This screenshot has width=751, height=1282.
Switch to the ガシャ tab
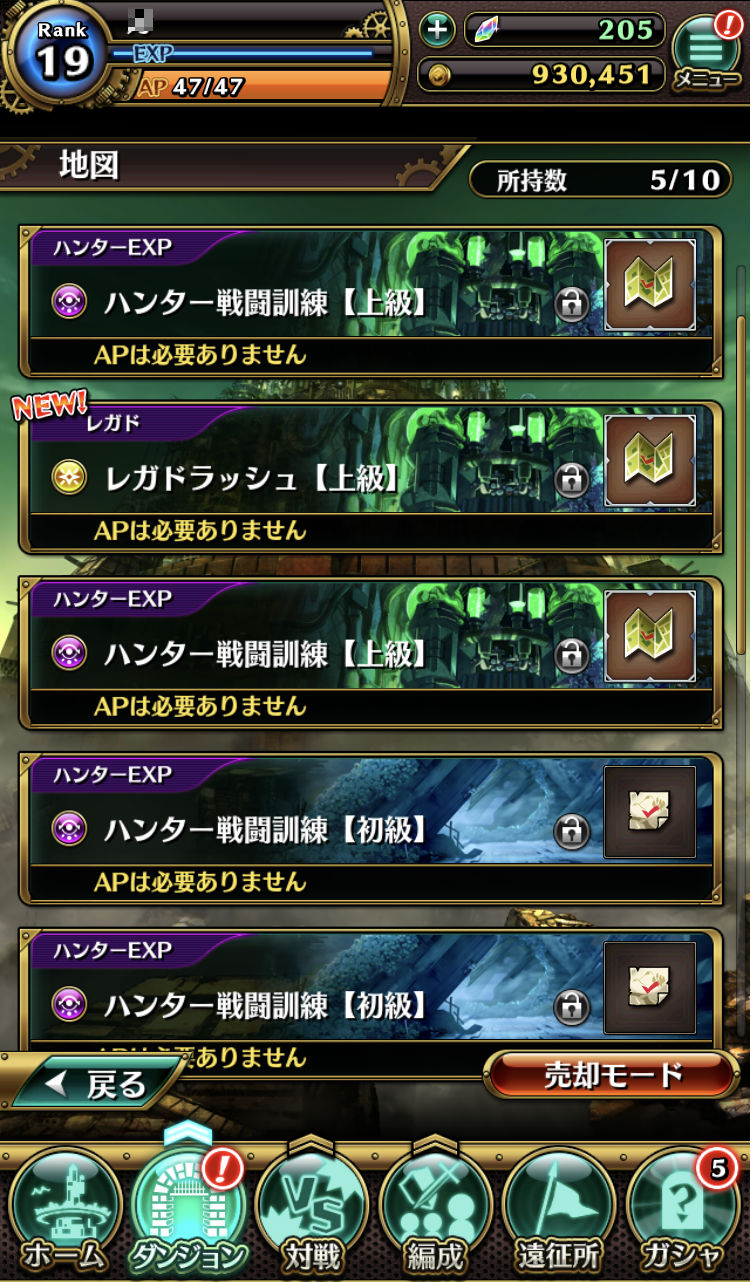coord(685,1208)
